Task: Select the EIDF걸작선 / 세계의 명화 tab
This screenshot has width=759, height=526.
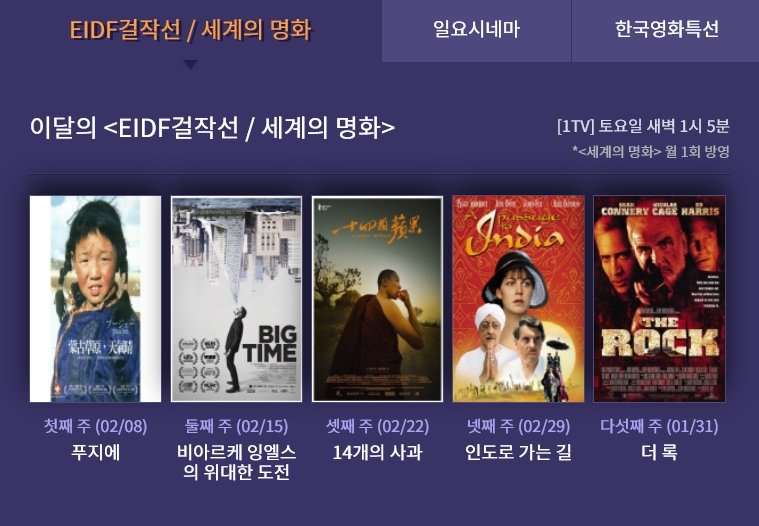Action: point(190,30)
